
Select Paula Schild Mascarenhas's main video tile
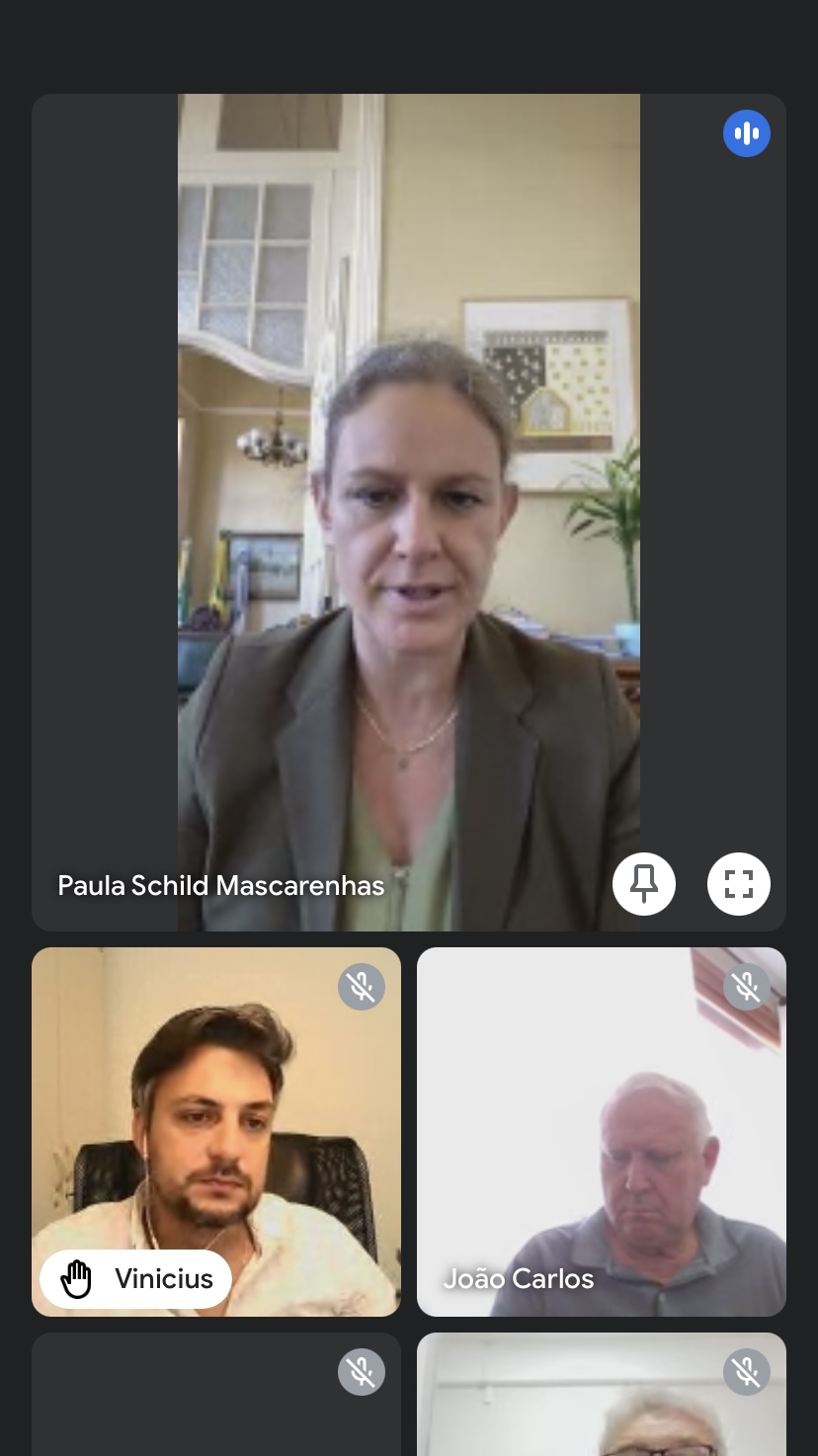pos(408,494)
